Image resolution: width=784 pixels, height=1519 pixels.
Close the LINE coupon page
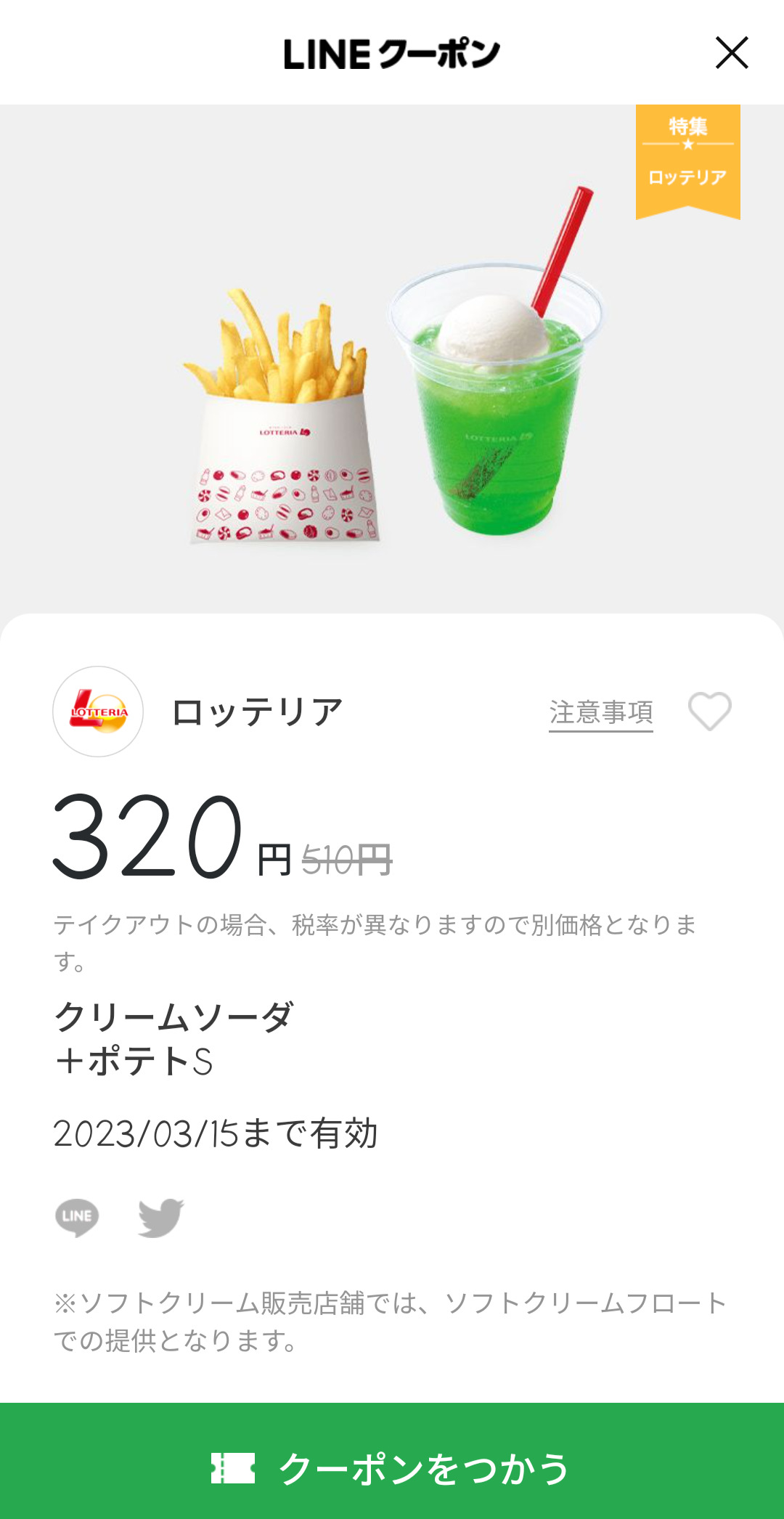pyautogui.click(x=731, y=53)
